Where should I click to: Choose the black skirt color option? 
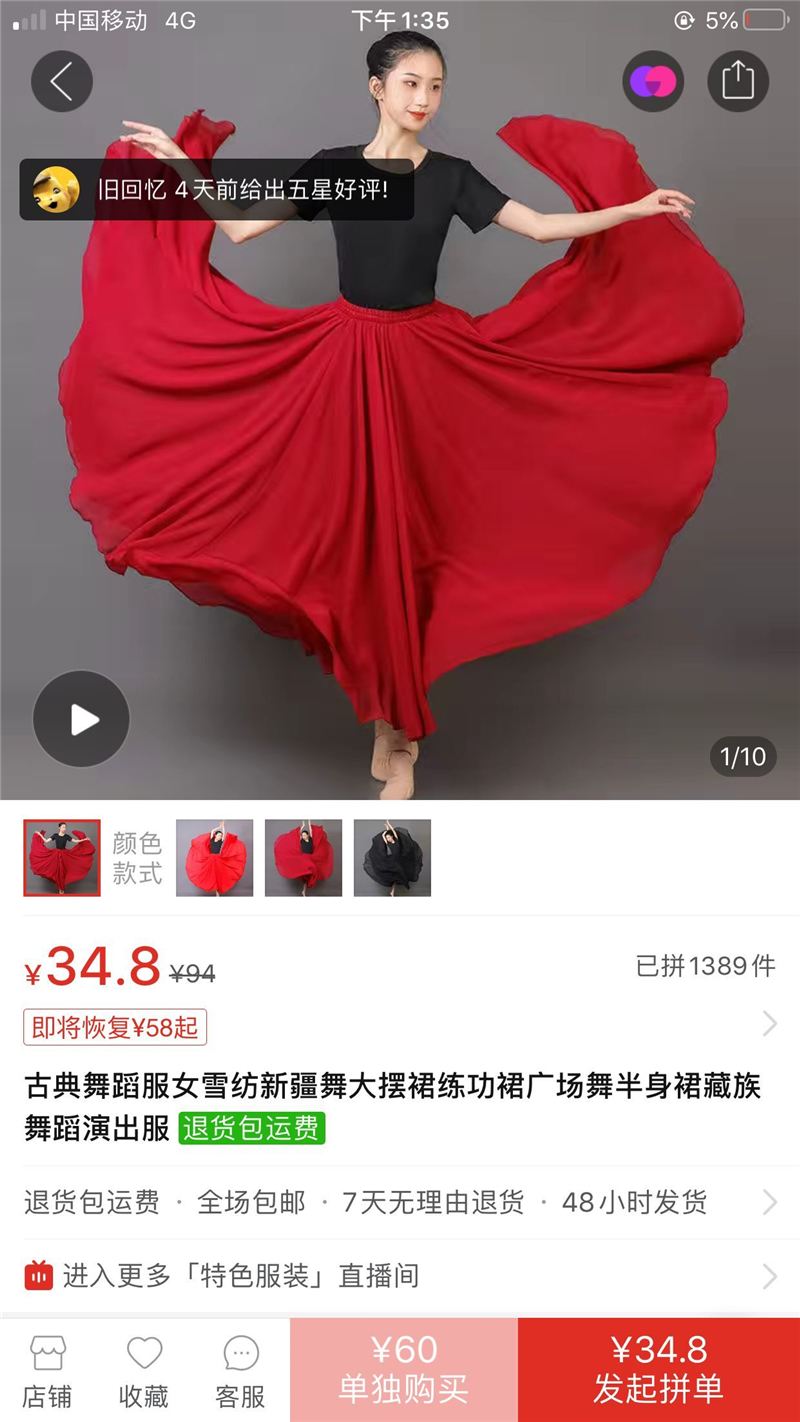coord(392,858)
